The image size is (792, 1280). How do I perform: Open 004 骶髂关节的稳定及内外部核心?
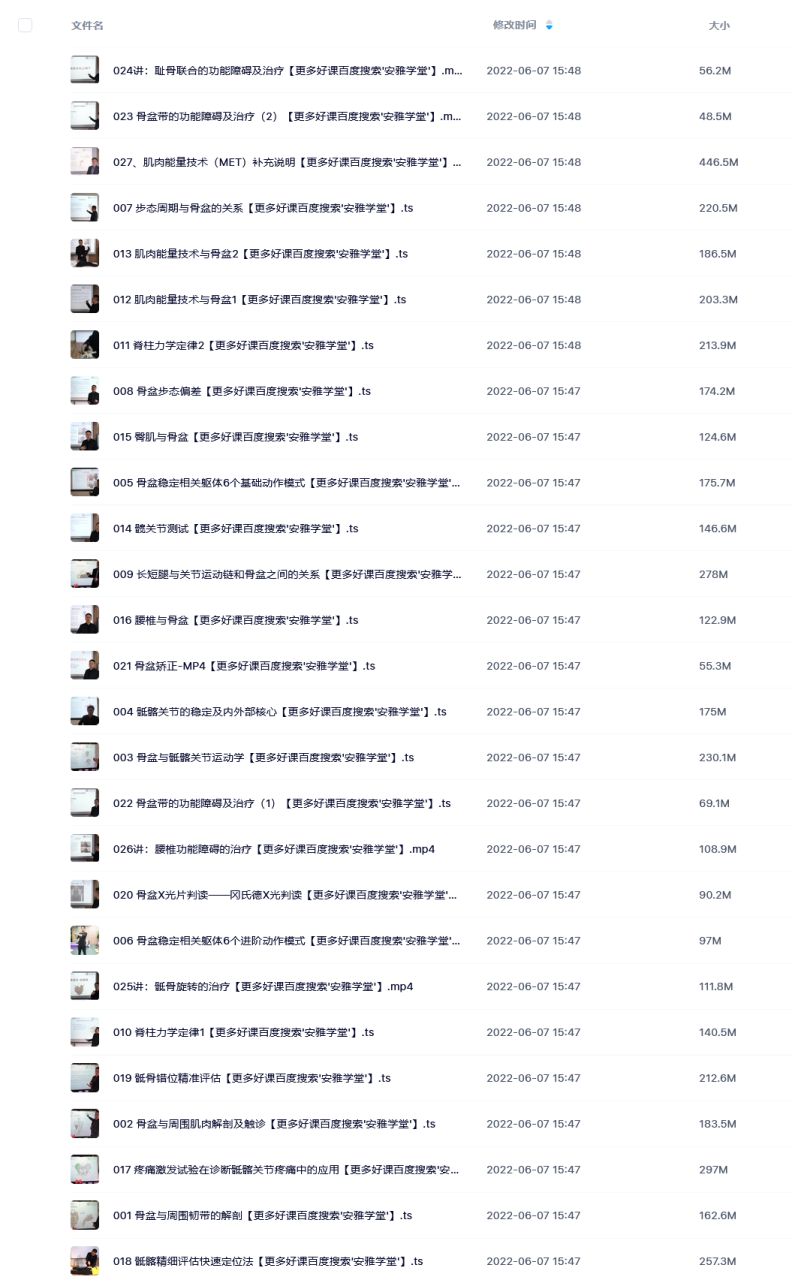(279, 712)
